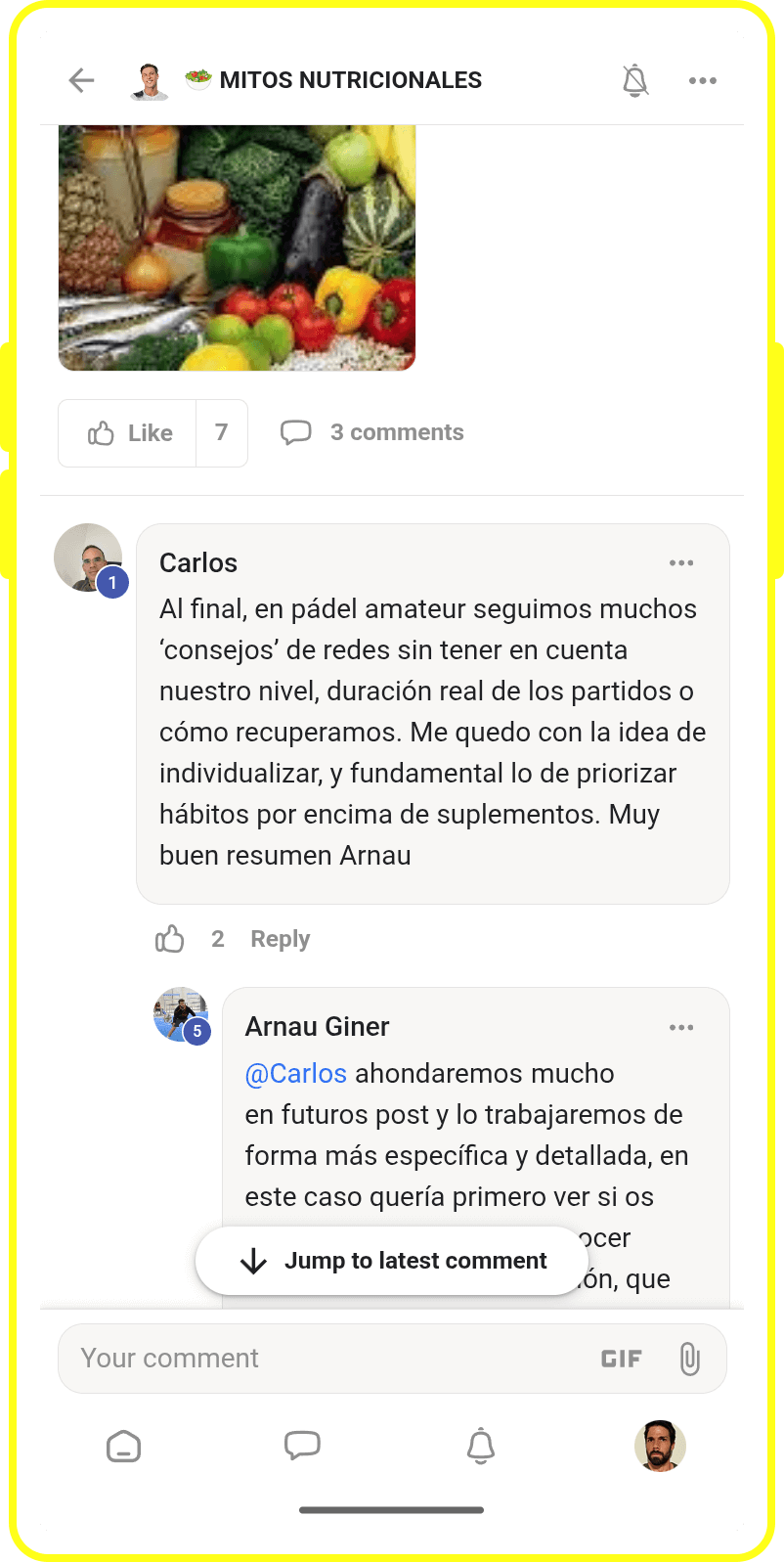Attach a file with the paperclip
The height and width of the screenshot is (1562, 784).
point(689,1359)
